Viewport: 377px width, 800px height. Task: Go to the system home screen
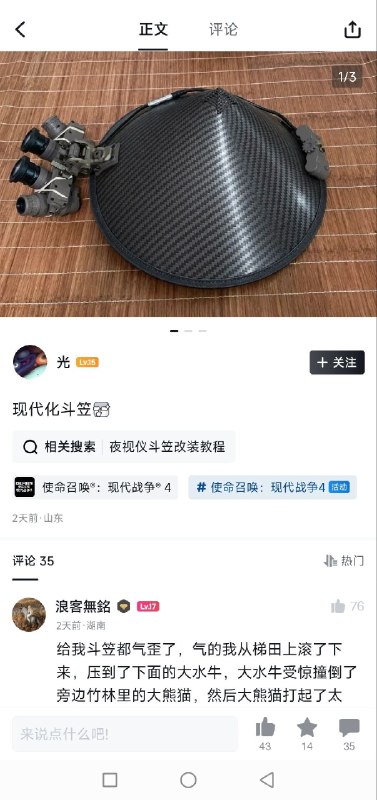point(188,780)
